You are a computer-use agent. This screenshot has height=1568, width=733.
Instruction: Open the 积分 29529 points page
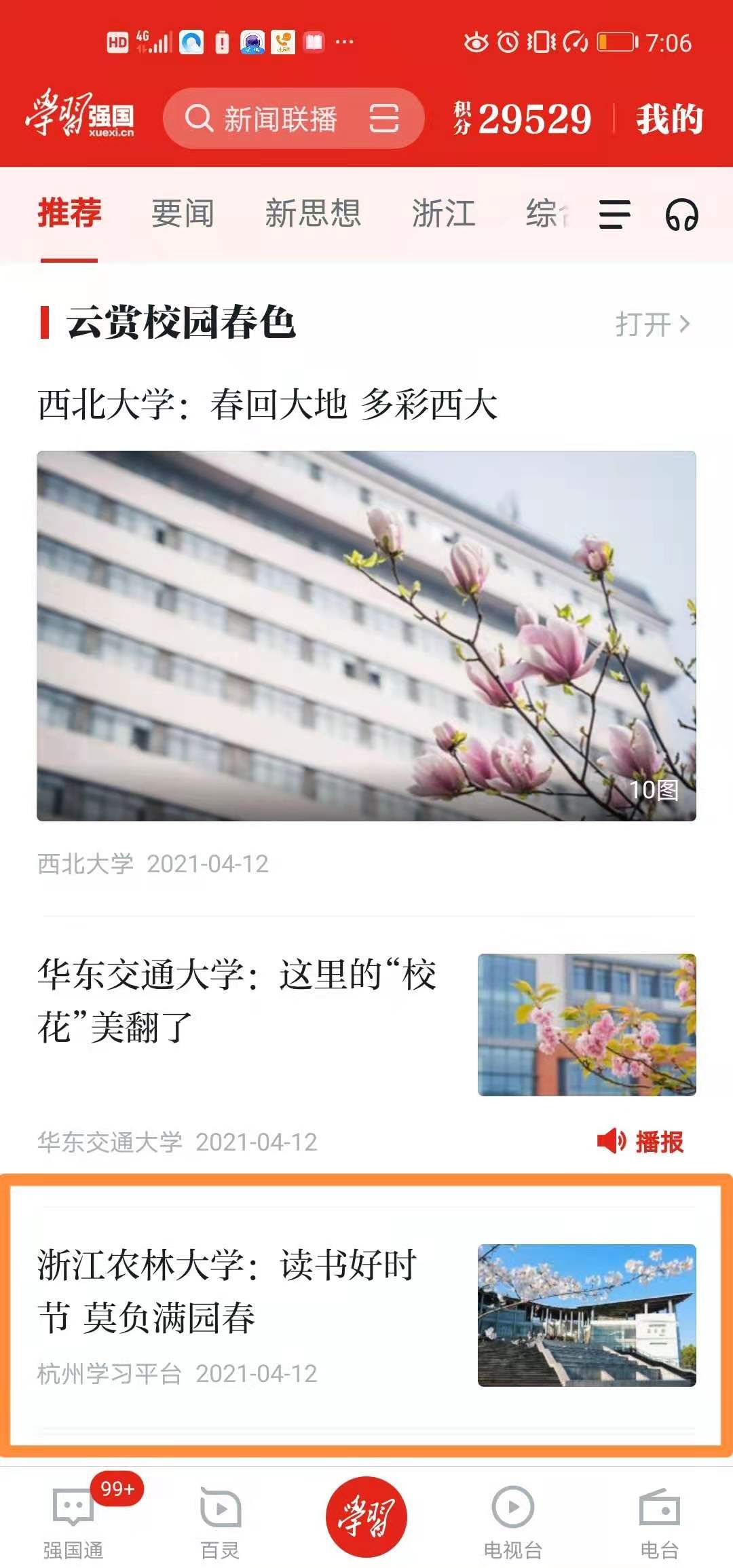point(523,119)
